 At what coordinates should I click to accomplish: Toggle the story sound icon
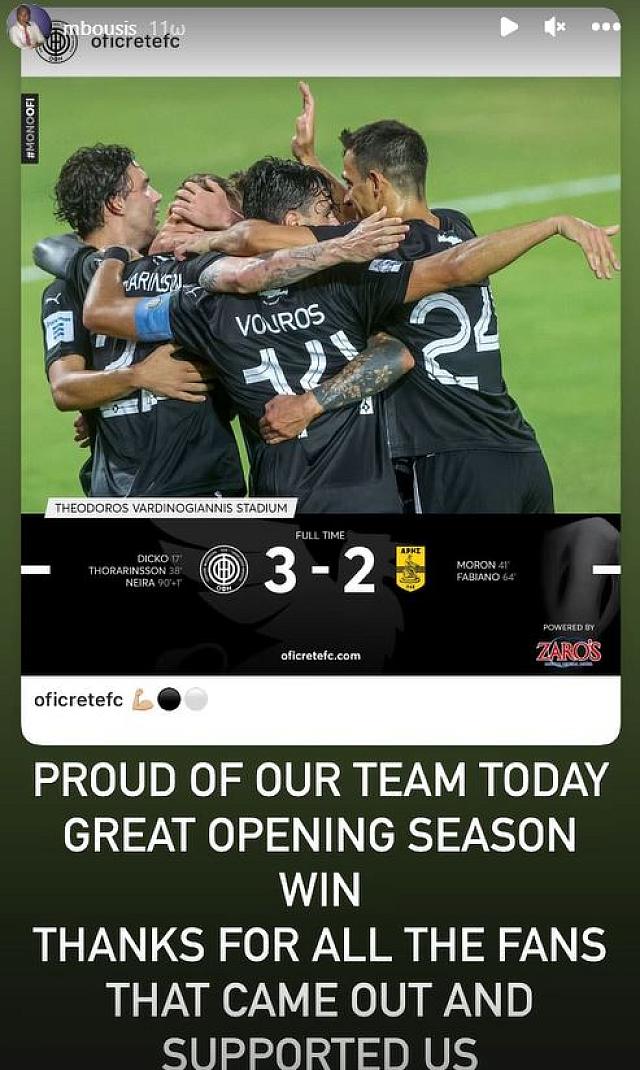click(554, 27)
